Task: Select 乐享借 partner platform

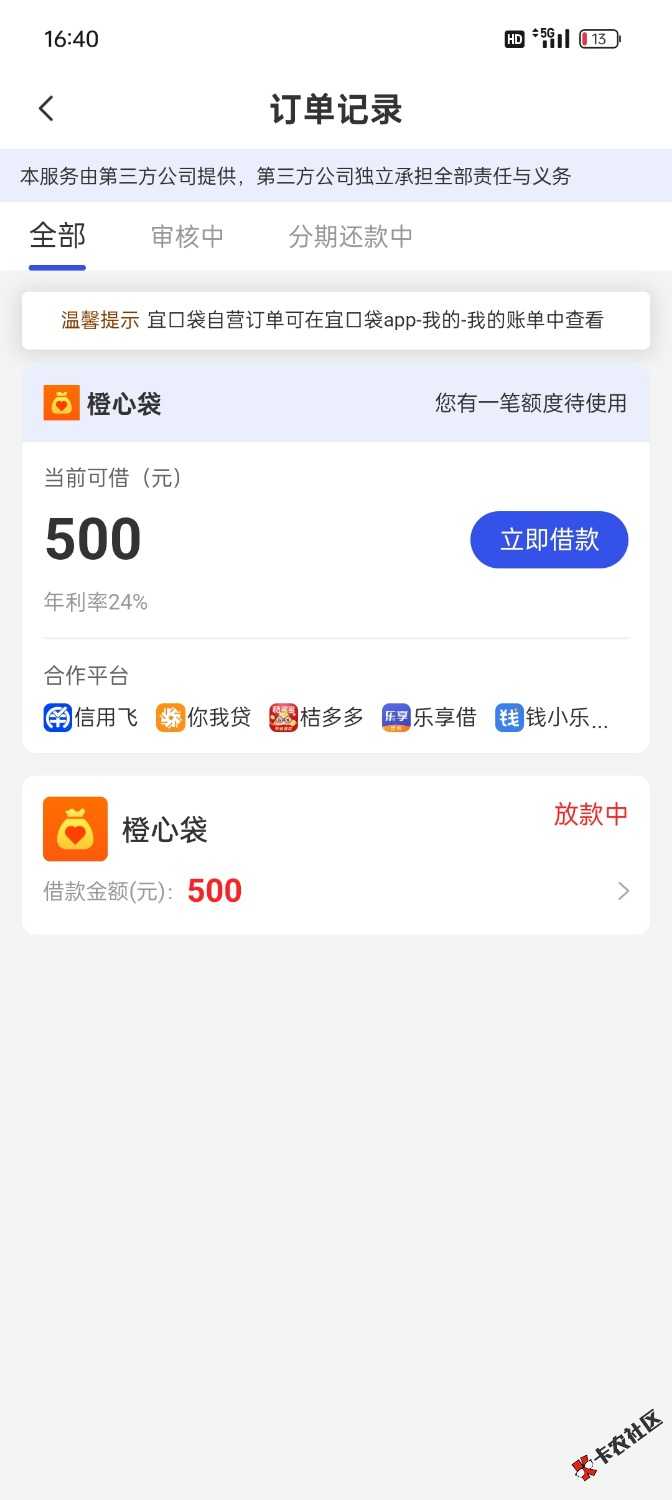Action: (429, 717)
